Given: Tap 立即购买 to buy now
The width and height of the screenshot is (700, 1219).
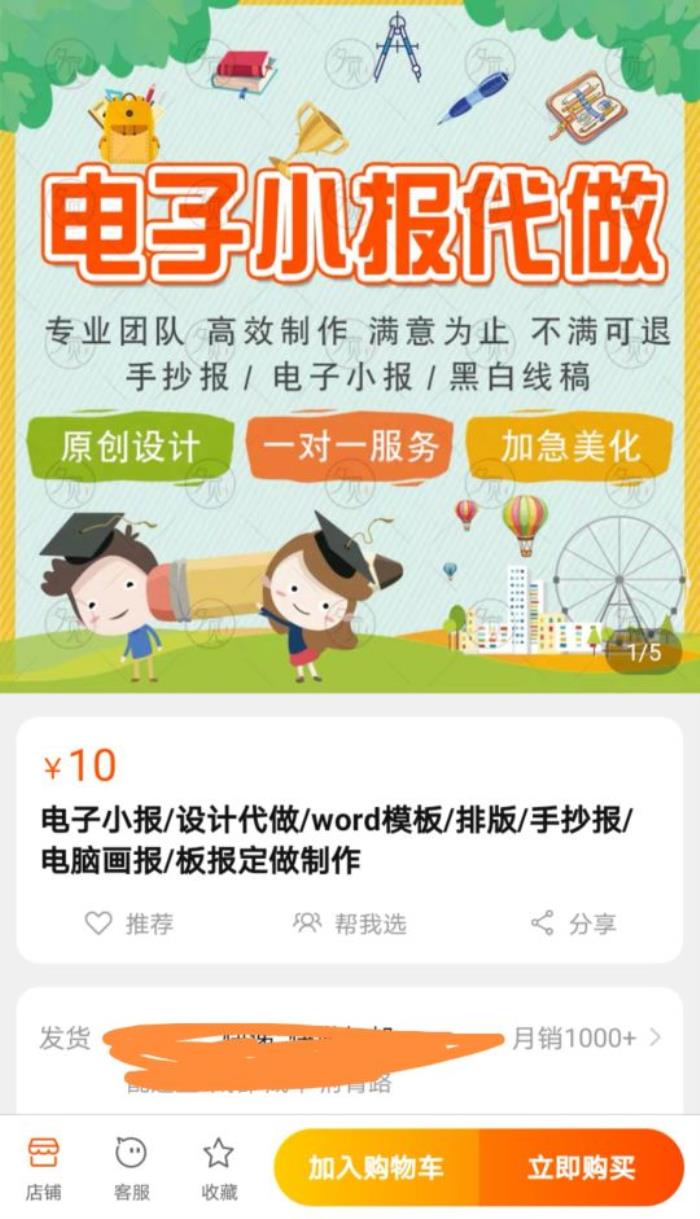Looking at the screenshot, I should (581, 1167).
